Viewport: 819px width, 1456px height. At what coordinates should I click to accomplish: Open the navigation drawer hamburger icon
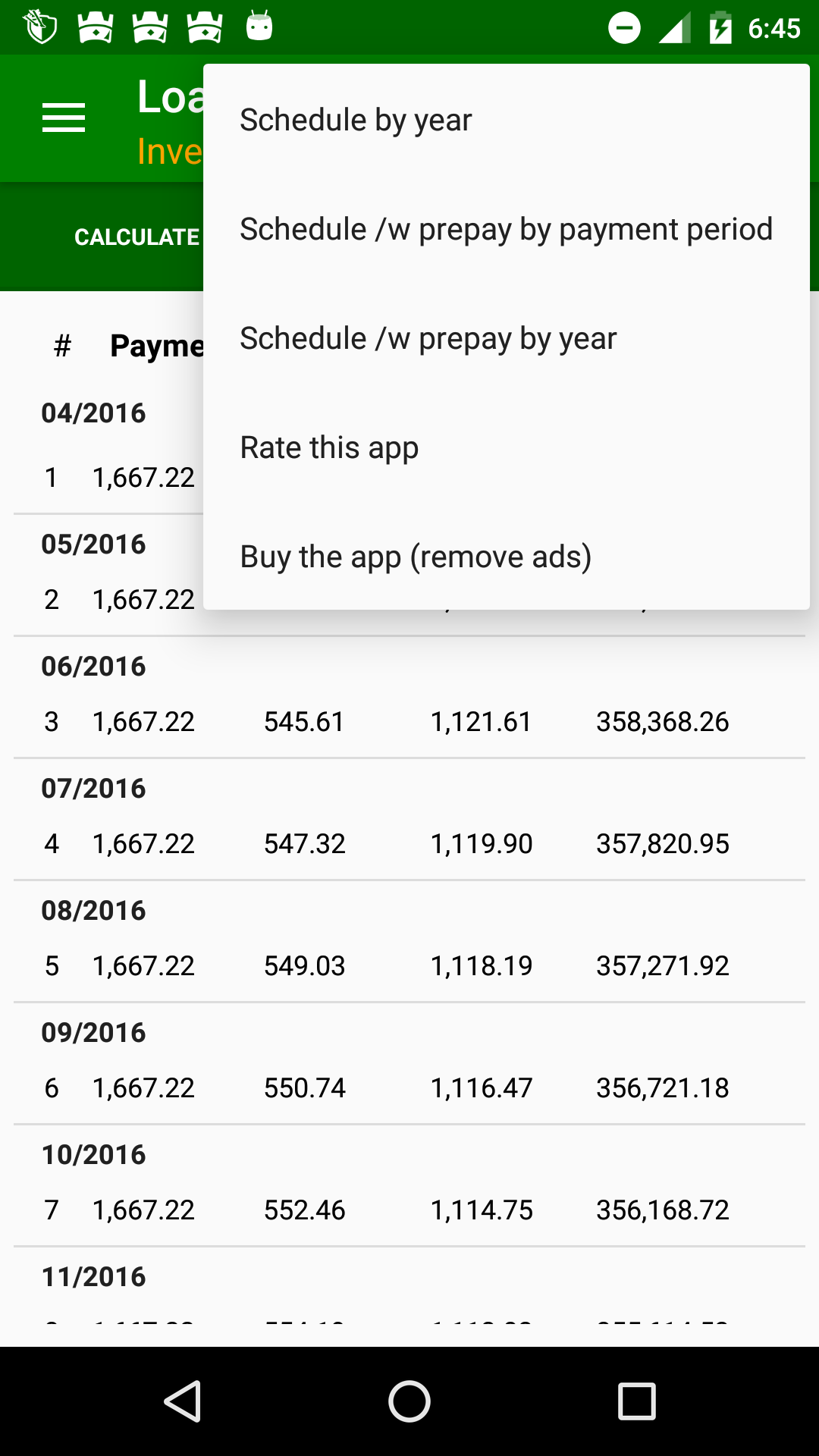pos(64,118)
